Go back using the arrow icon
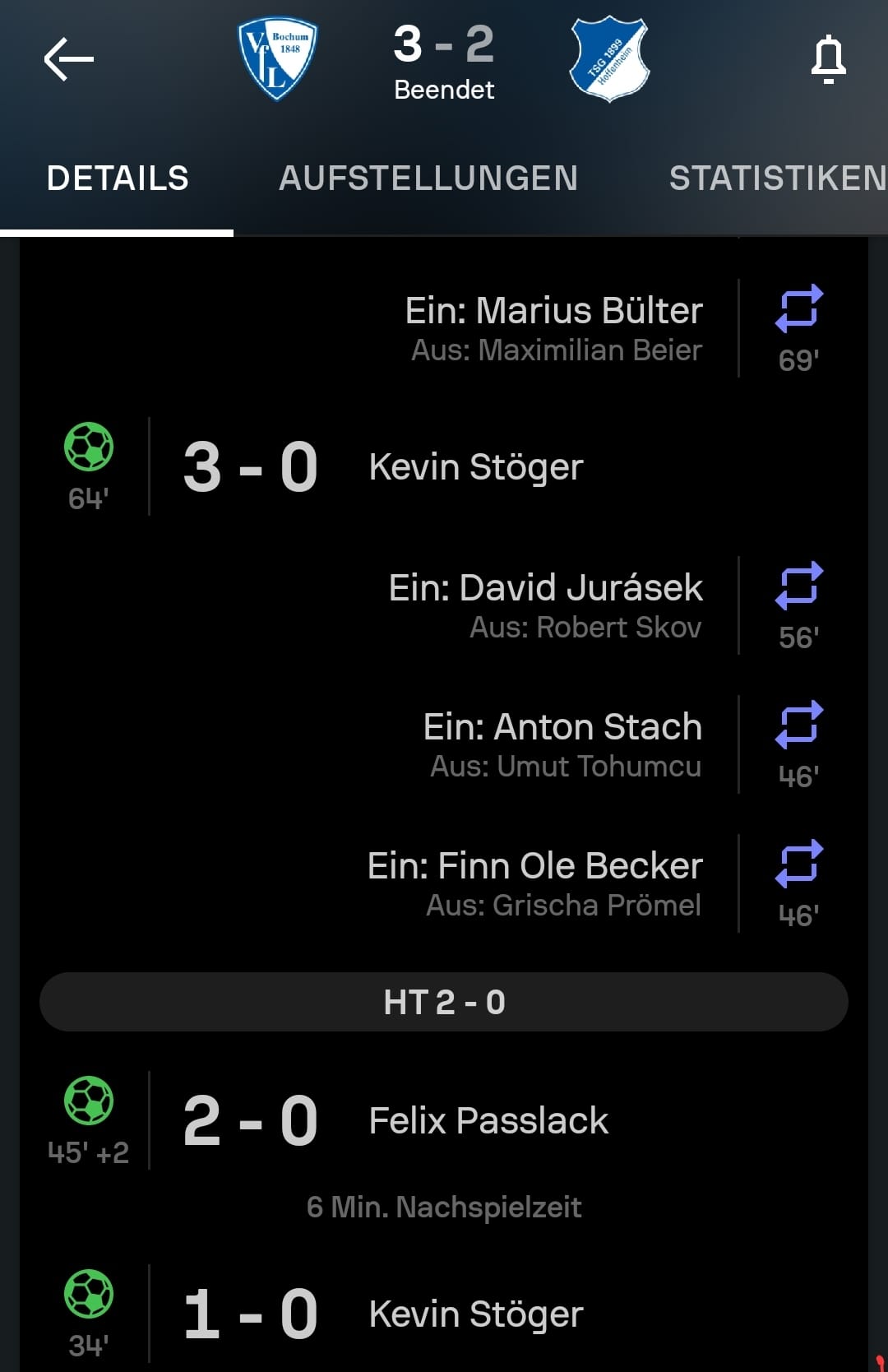888x1372 pixels. pyautogui.click(x=68, y=59)
